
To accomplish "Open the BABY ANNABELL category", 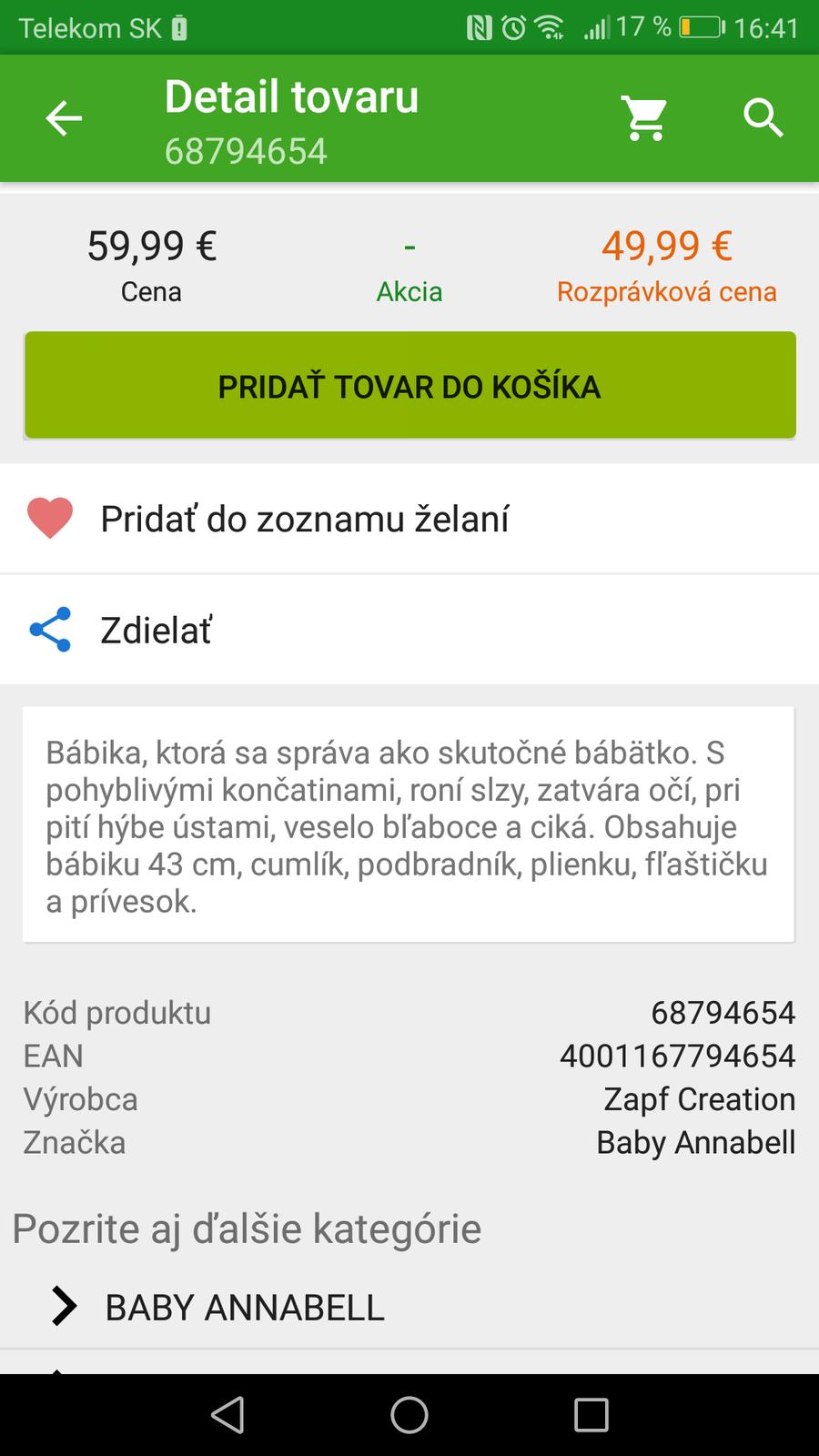I will [x=244, y=1308].
